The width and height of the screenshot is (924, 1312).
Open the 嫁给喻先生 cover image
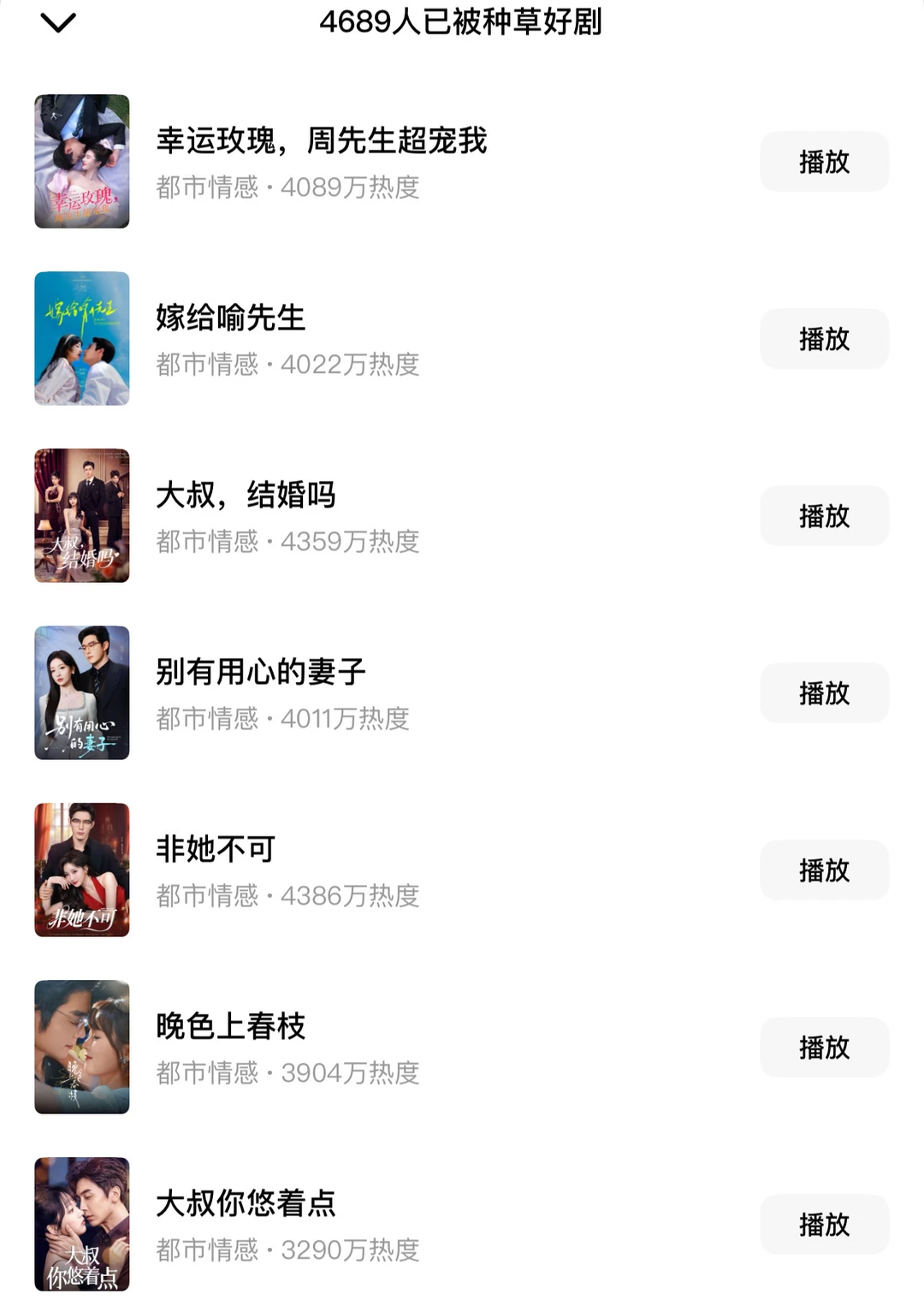click(x=82, y=339)
